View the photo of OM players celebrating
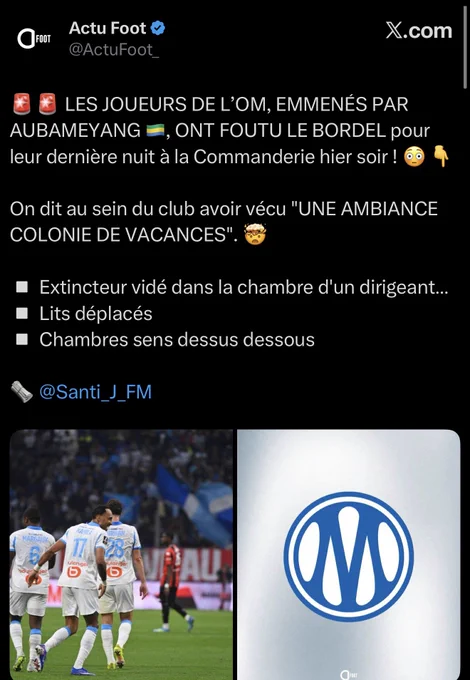 click(121, 555)
